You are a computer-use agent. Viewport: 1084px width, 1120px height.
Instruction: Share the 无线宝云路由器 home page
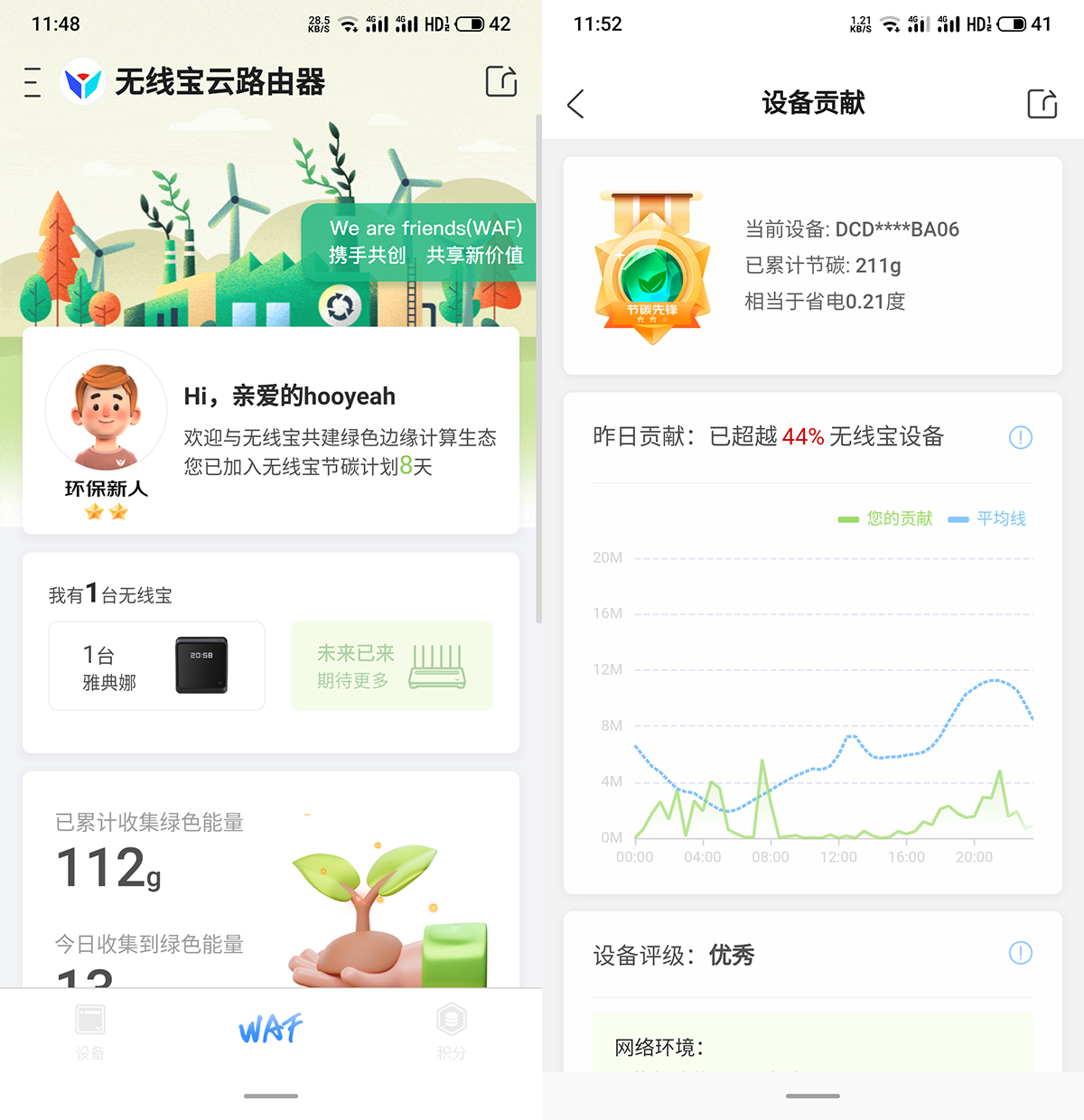pyautogui.click(x=501, y=81)
